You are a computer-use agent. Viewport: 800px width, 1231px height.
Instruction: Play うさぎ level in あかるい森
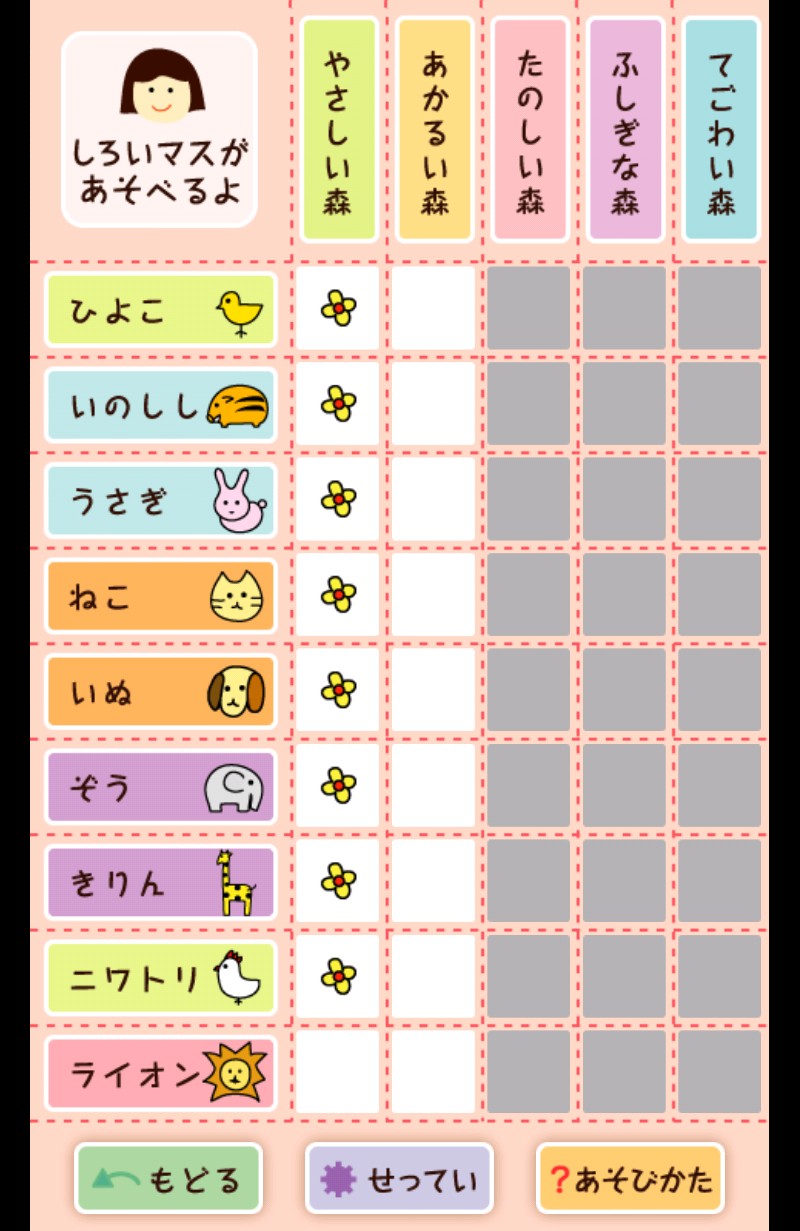coord(433,499)
